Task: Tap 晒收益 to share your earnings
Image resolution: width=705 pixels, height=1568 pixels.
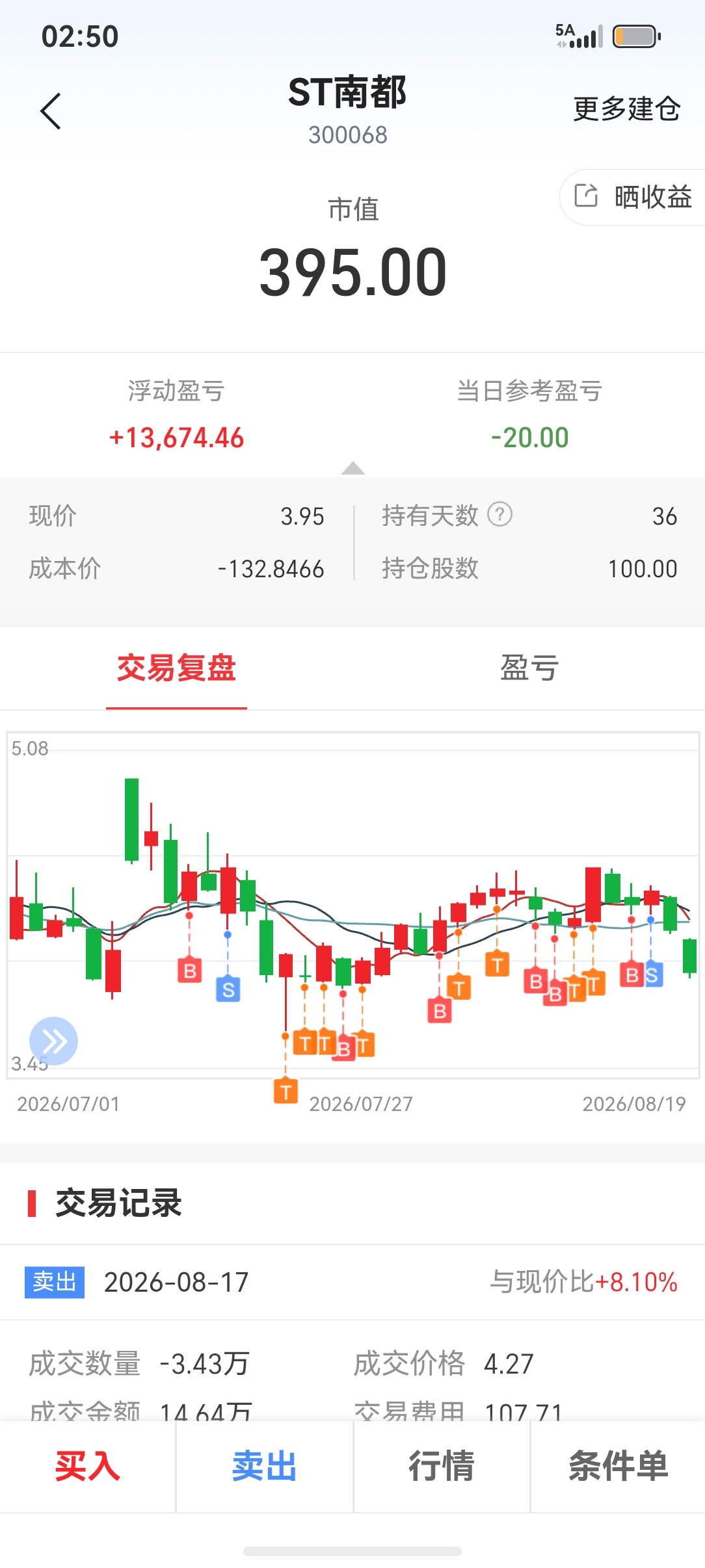Action: click(633, 197)
